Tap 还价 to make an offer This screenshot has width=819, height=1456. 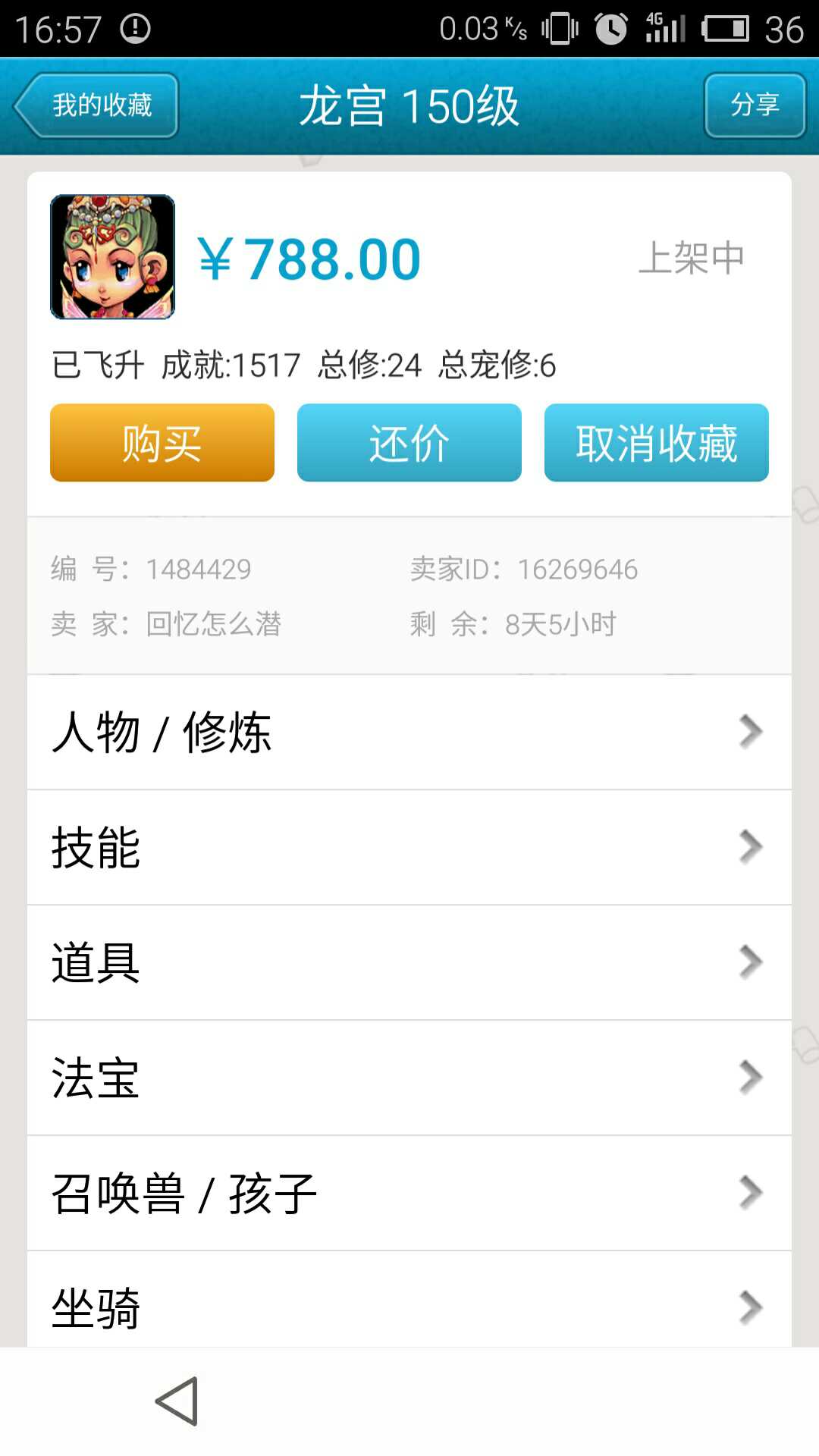coord(409,443)
